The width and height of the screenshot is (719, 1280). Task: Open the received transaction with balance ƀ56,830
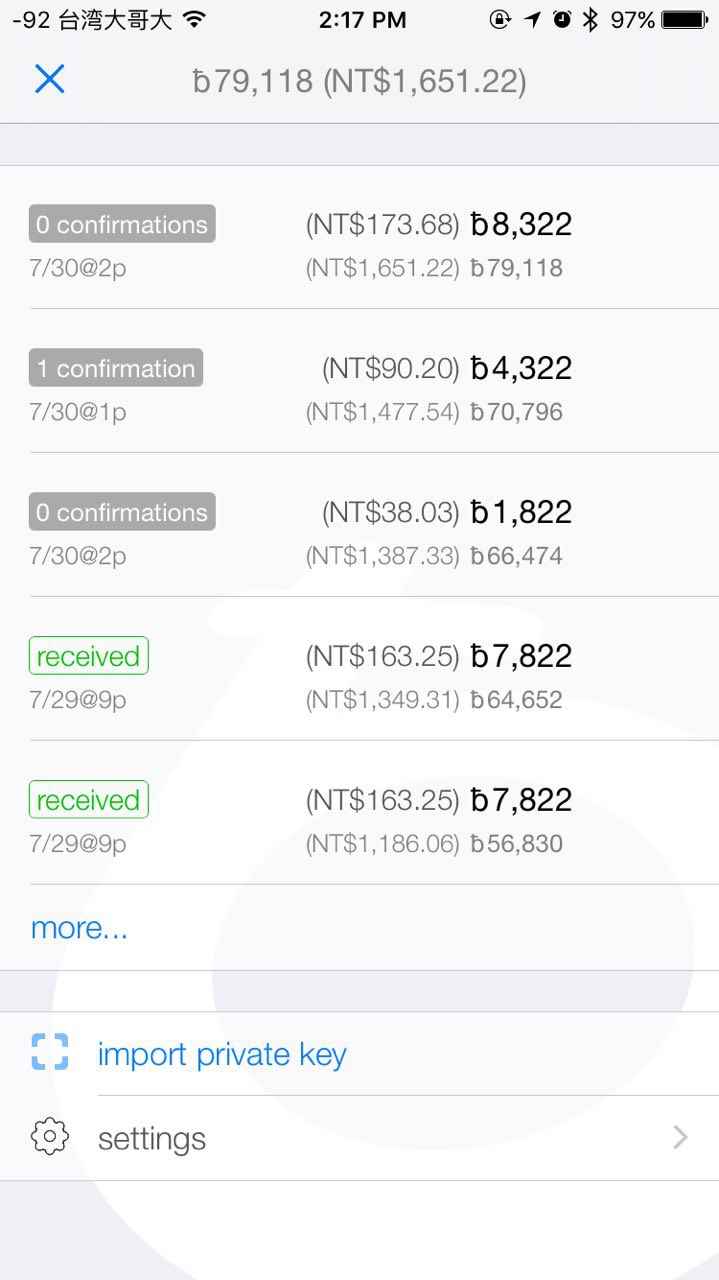360,814
